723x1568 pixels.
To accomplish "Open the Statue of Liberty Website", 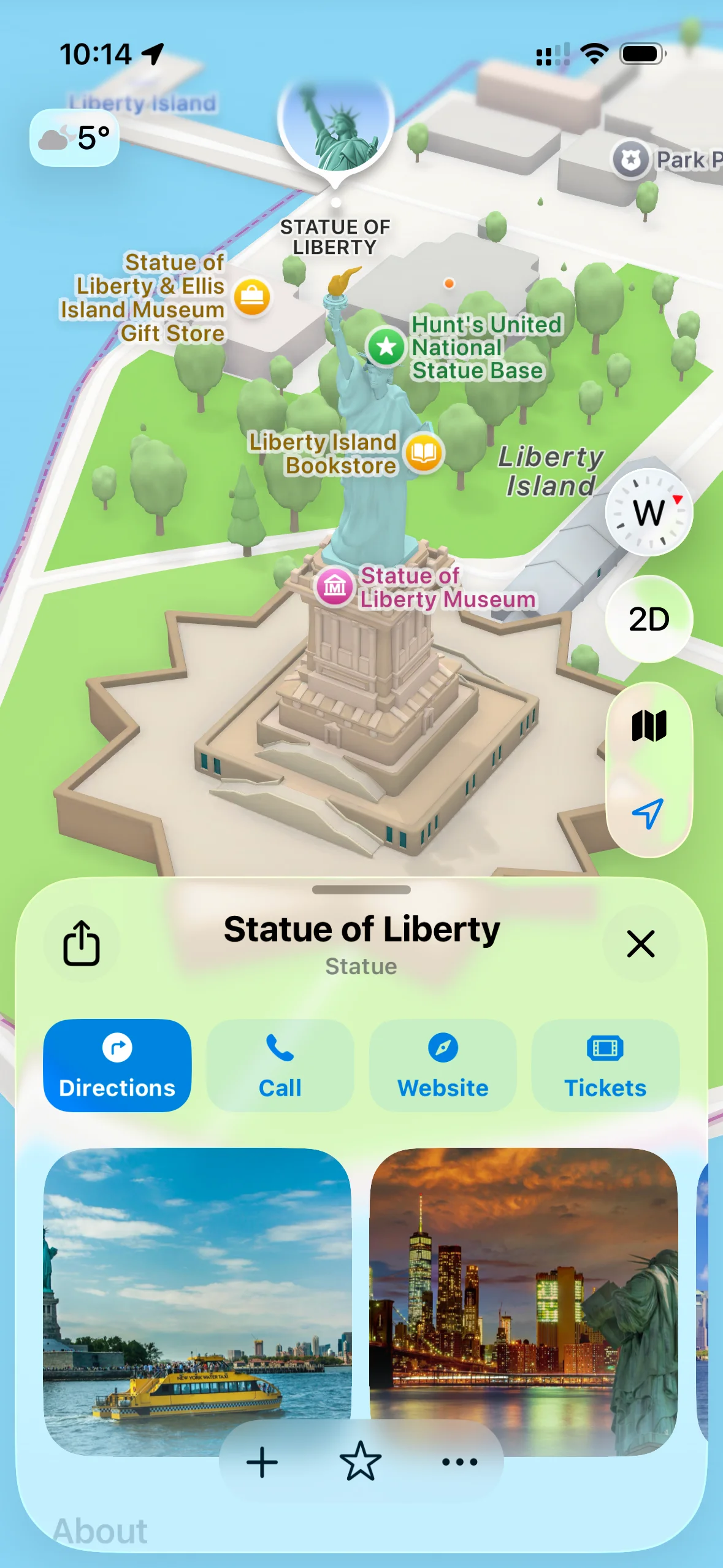I will click(x=443, y=1067).
